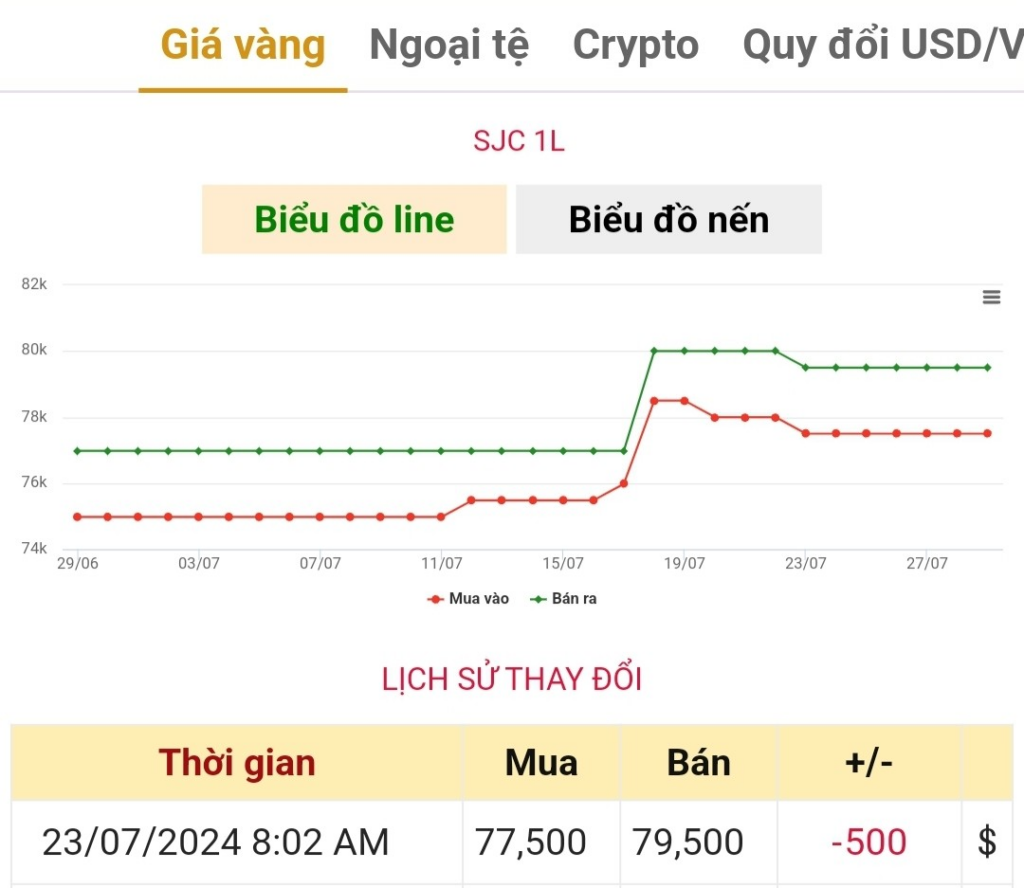Viewport: 1024px width, 888px height.
Task: Toggle the Mua vào legend series
Action: point(468,599)
